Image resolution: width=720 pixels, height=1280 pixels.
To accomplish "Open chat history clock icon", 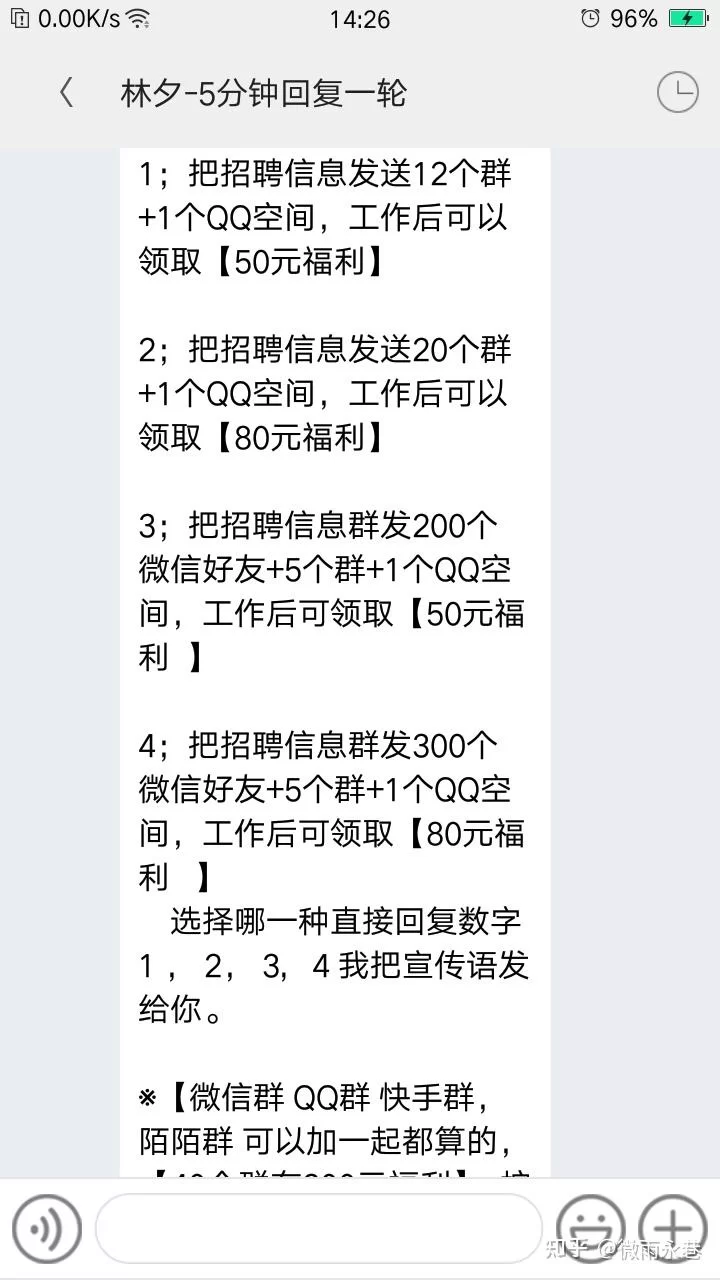I will pyautogui.click(x=677, y=93).
